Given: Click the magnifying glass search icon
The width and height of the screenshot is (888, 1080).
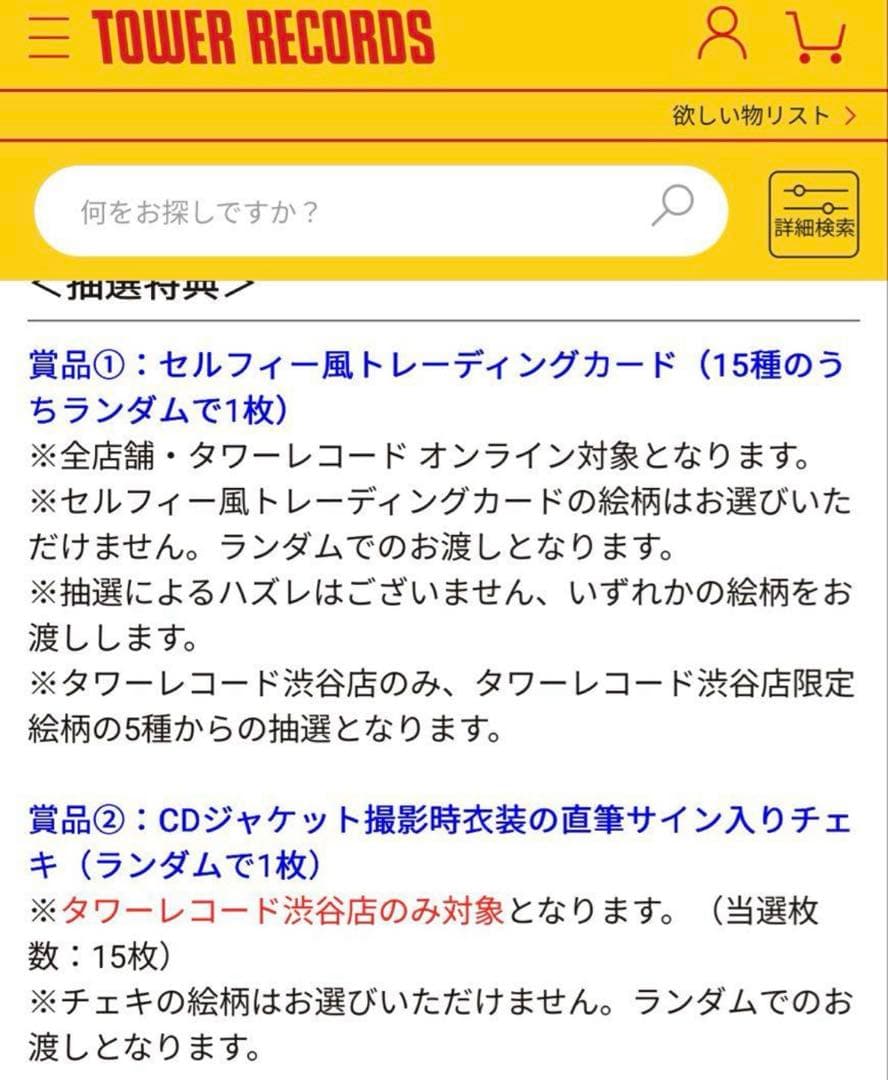Looking at the screenshot, I should (673, 207).
